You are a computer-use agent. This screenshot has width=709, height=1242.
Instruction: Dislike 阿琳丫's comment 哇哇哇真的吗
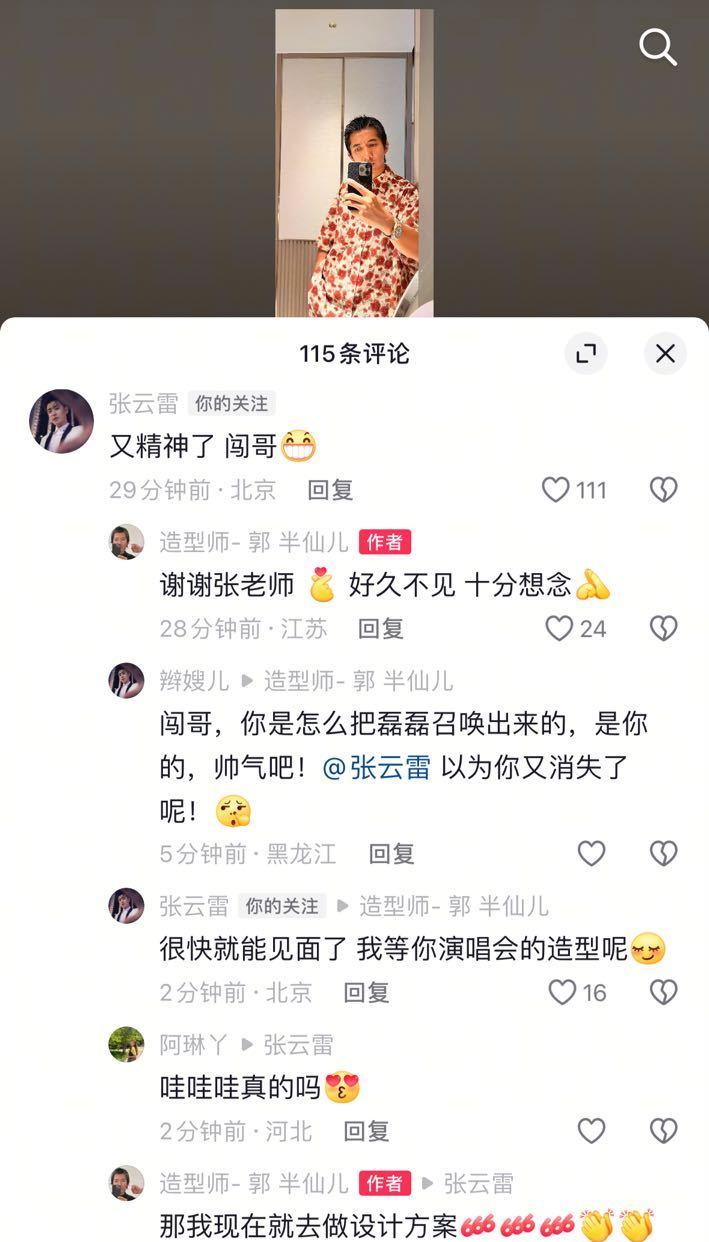click(x=663, y=1131)
